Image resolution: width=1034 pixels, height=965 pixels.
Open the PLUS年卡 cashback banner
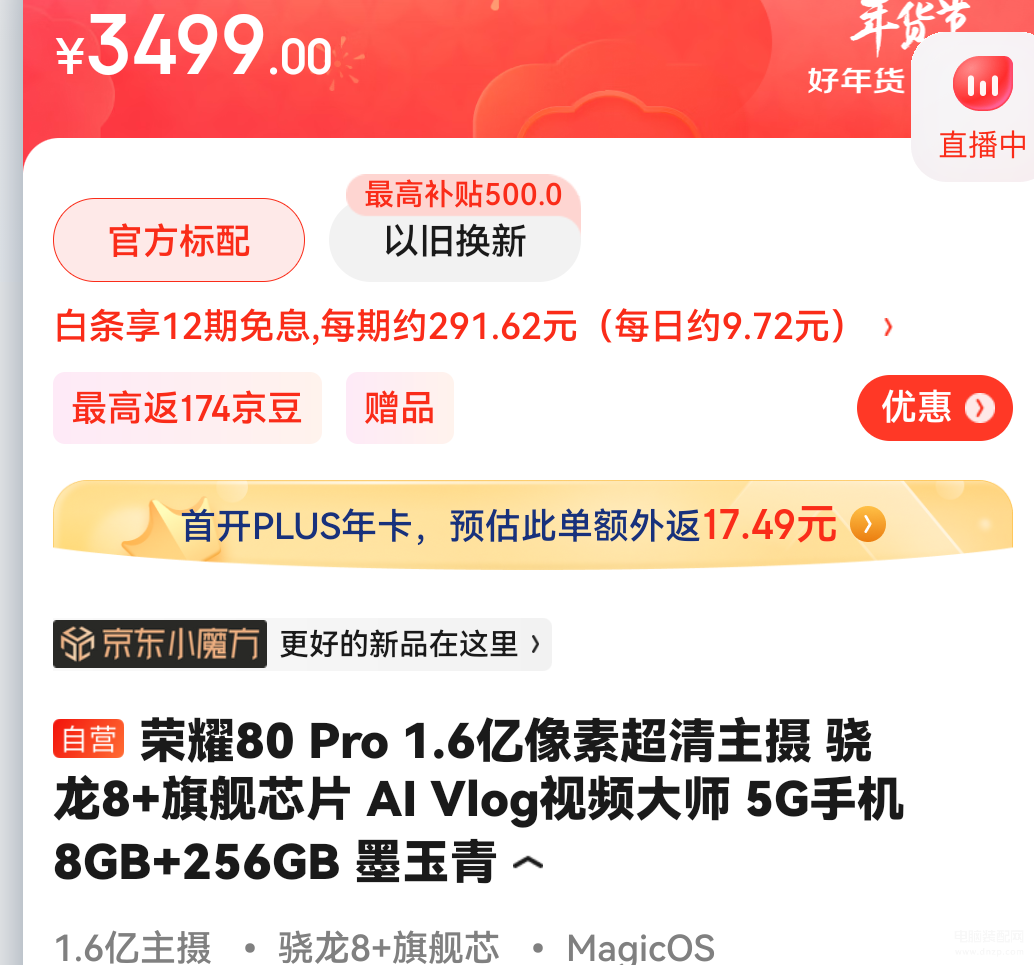(532, 524)
